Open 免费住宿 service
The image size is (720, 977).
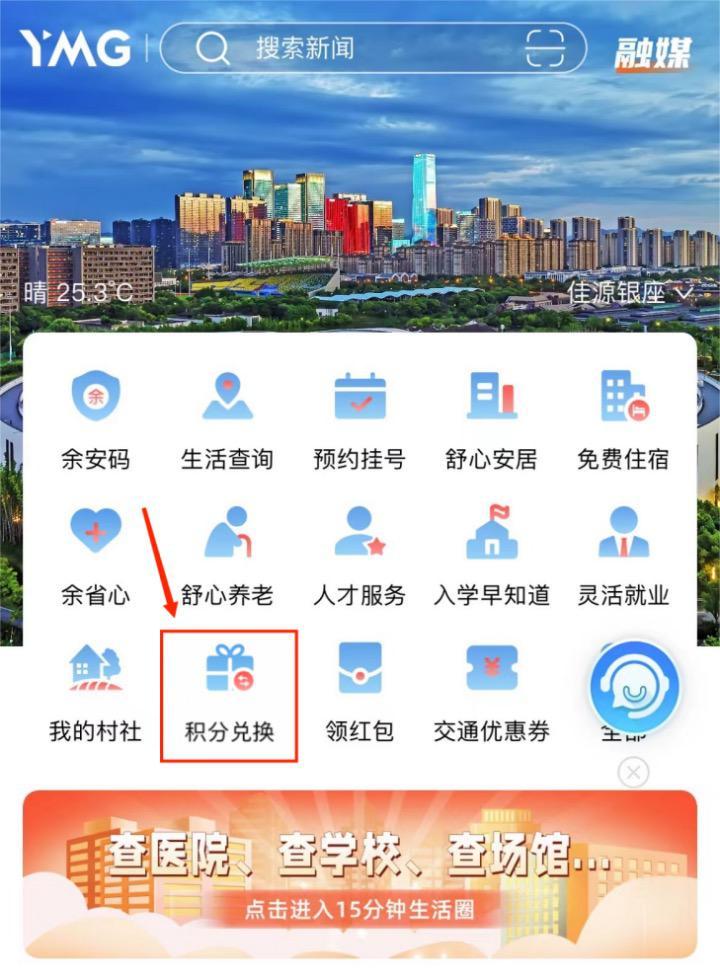(x=623, y=418)
